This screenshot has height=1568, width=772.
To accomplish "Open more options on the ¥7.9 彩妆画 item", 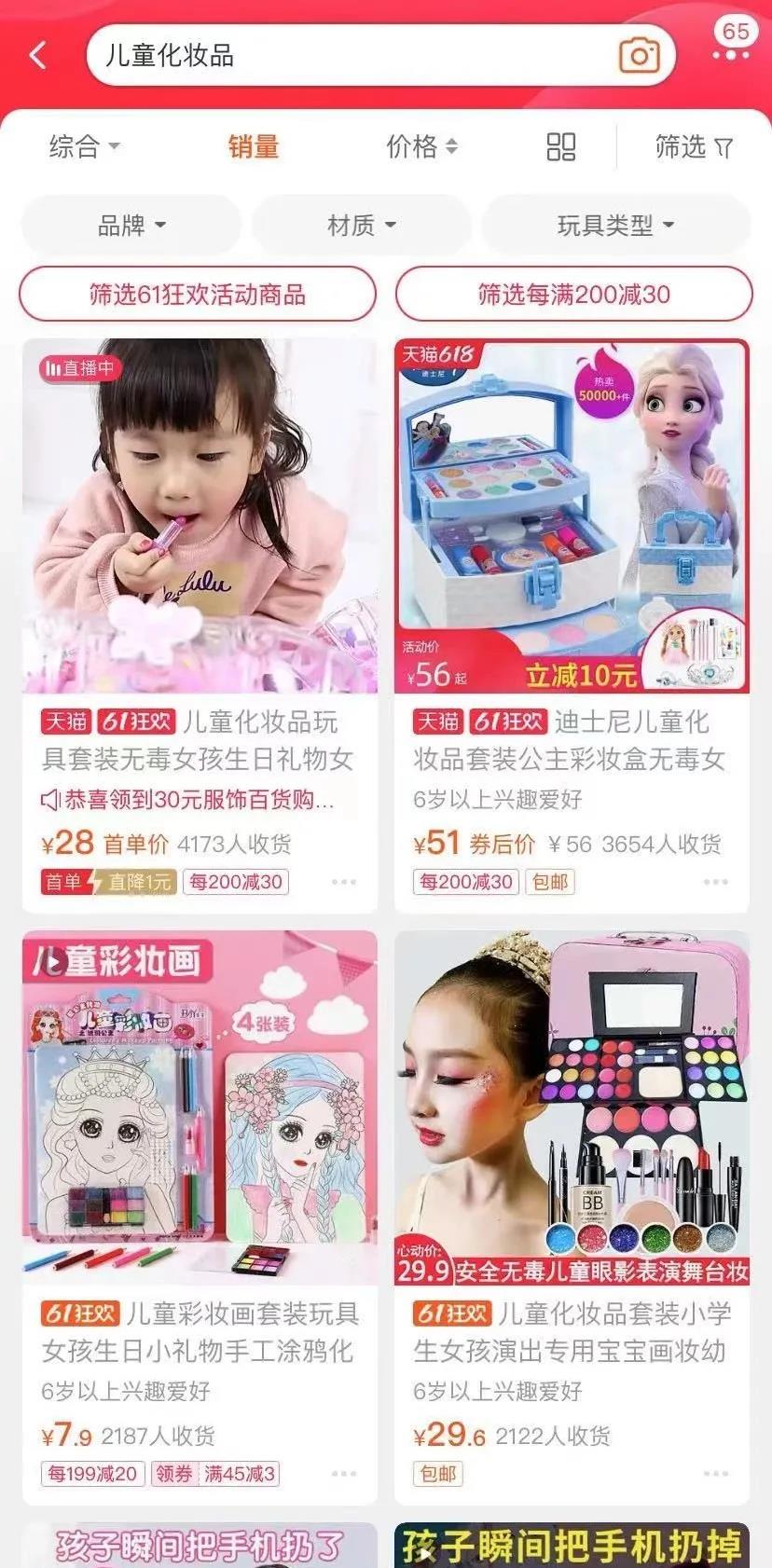I will pos(344,1474).
